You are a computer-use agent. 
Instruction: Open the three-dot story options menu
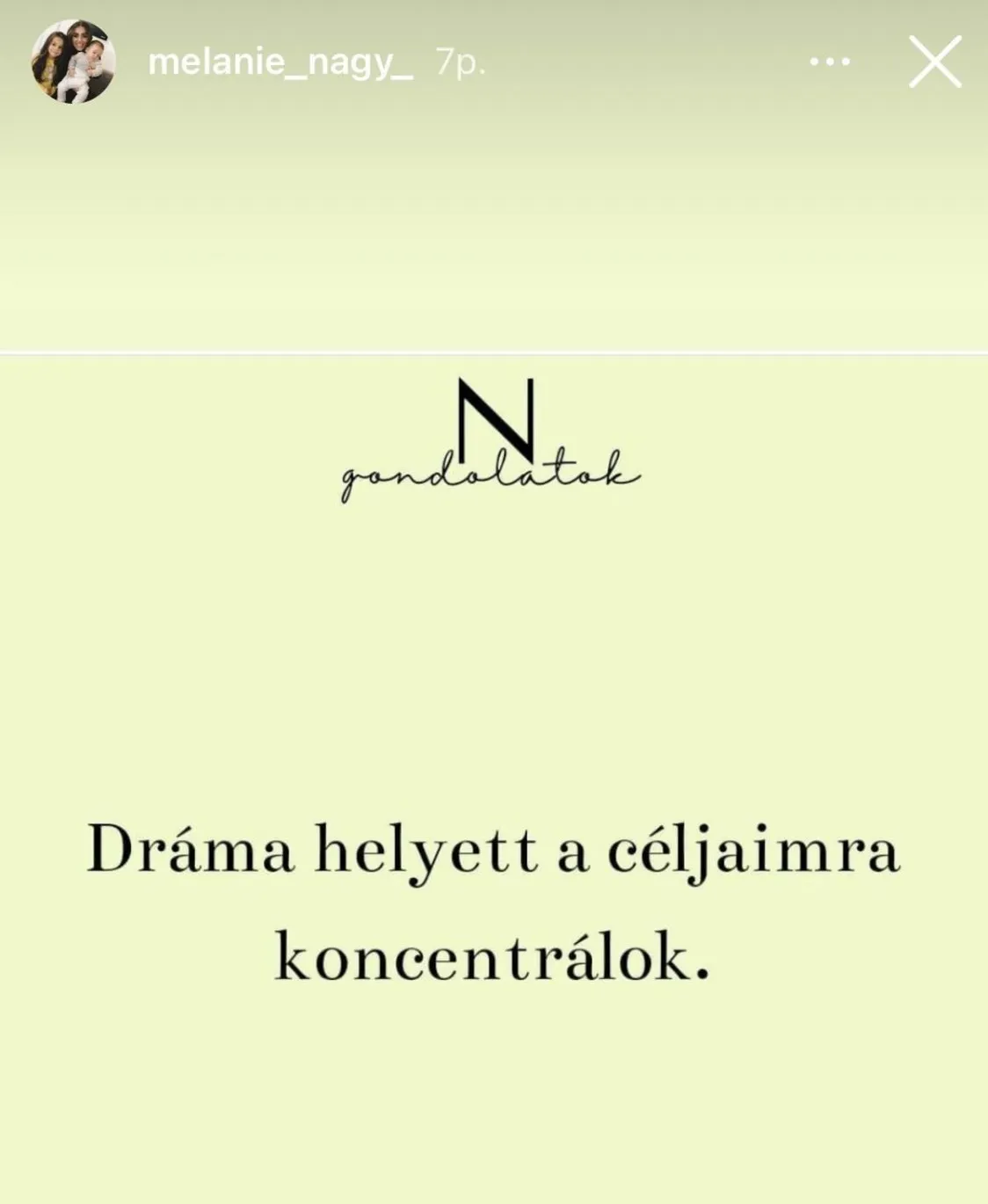[829, 62]
